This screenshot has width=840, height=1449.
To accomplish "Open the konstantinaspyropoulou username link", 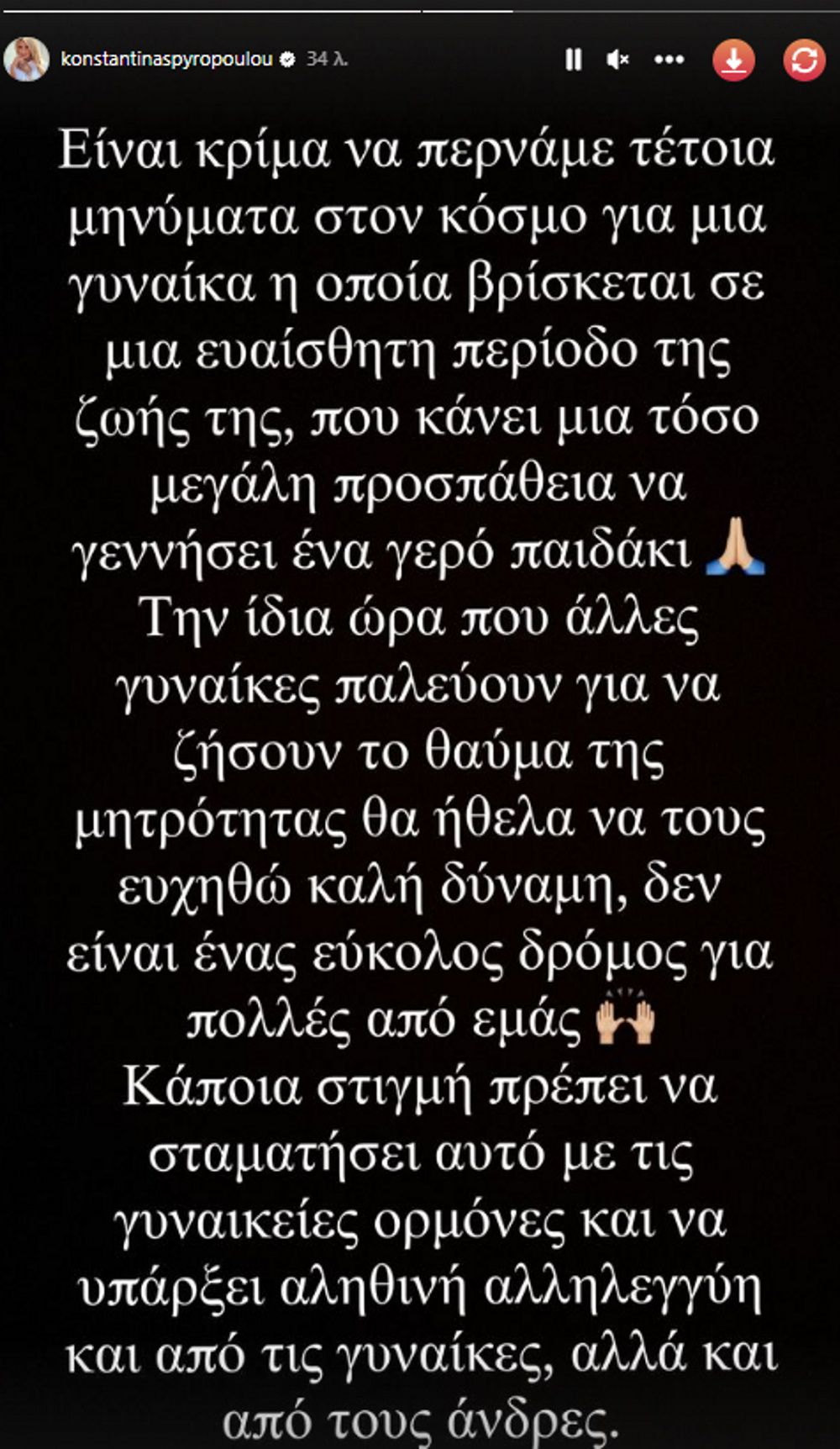I will point(166,60).
